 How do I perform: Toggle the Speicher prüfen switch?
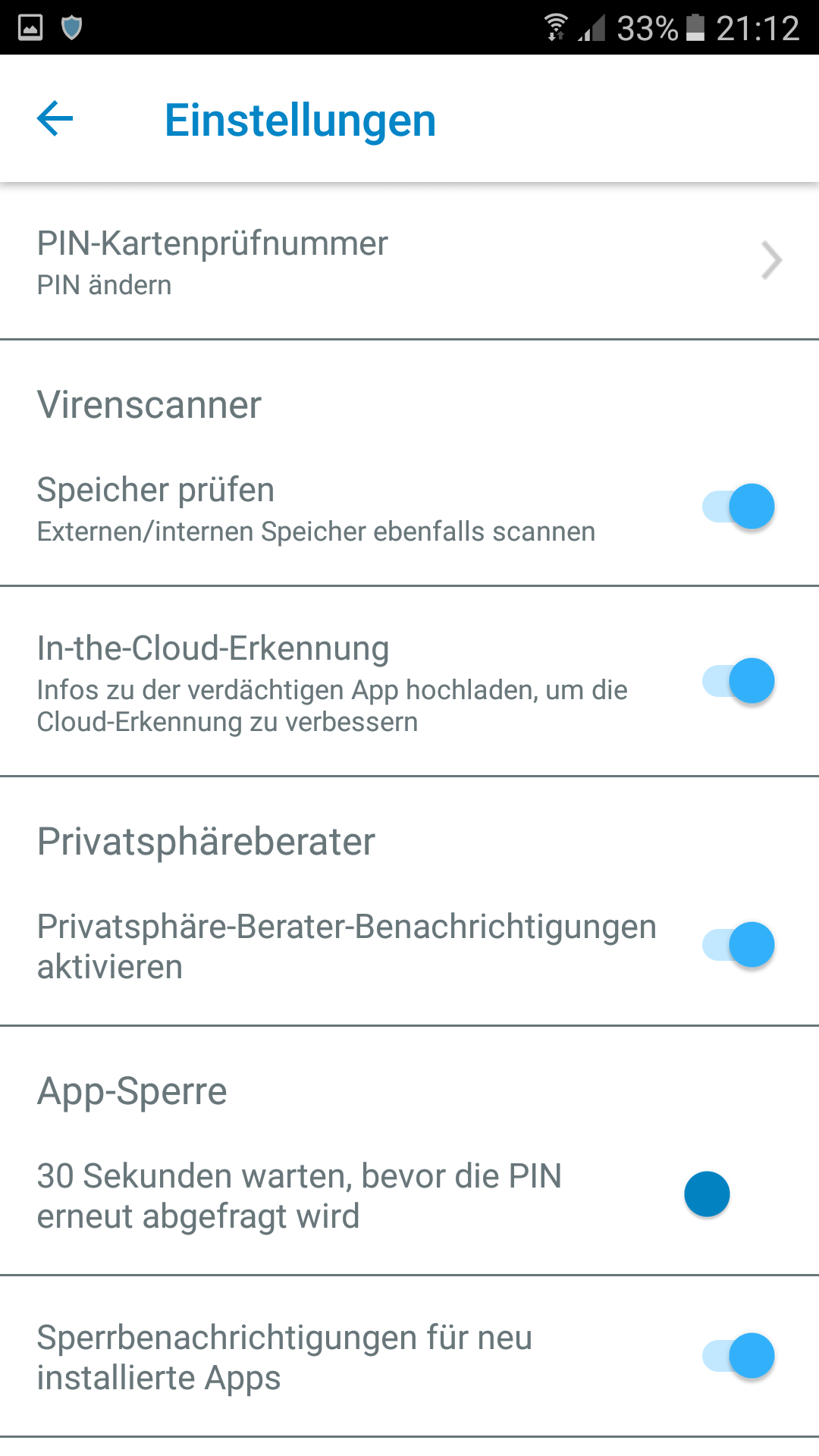pyautogui.click(x=738, y=507)
